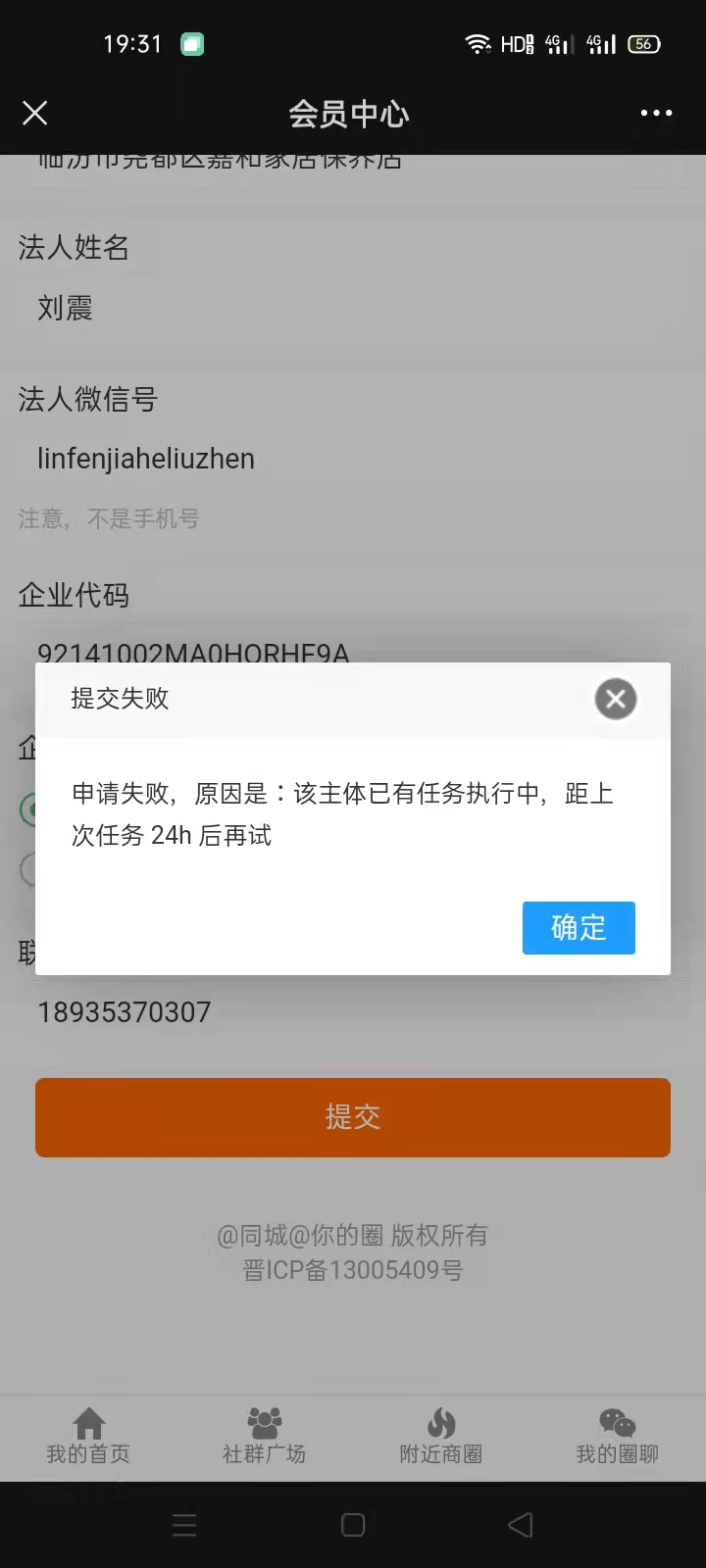Edit the 法人姓名 field

pos(353,309)
